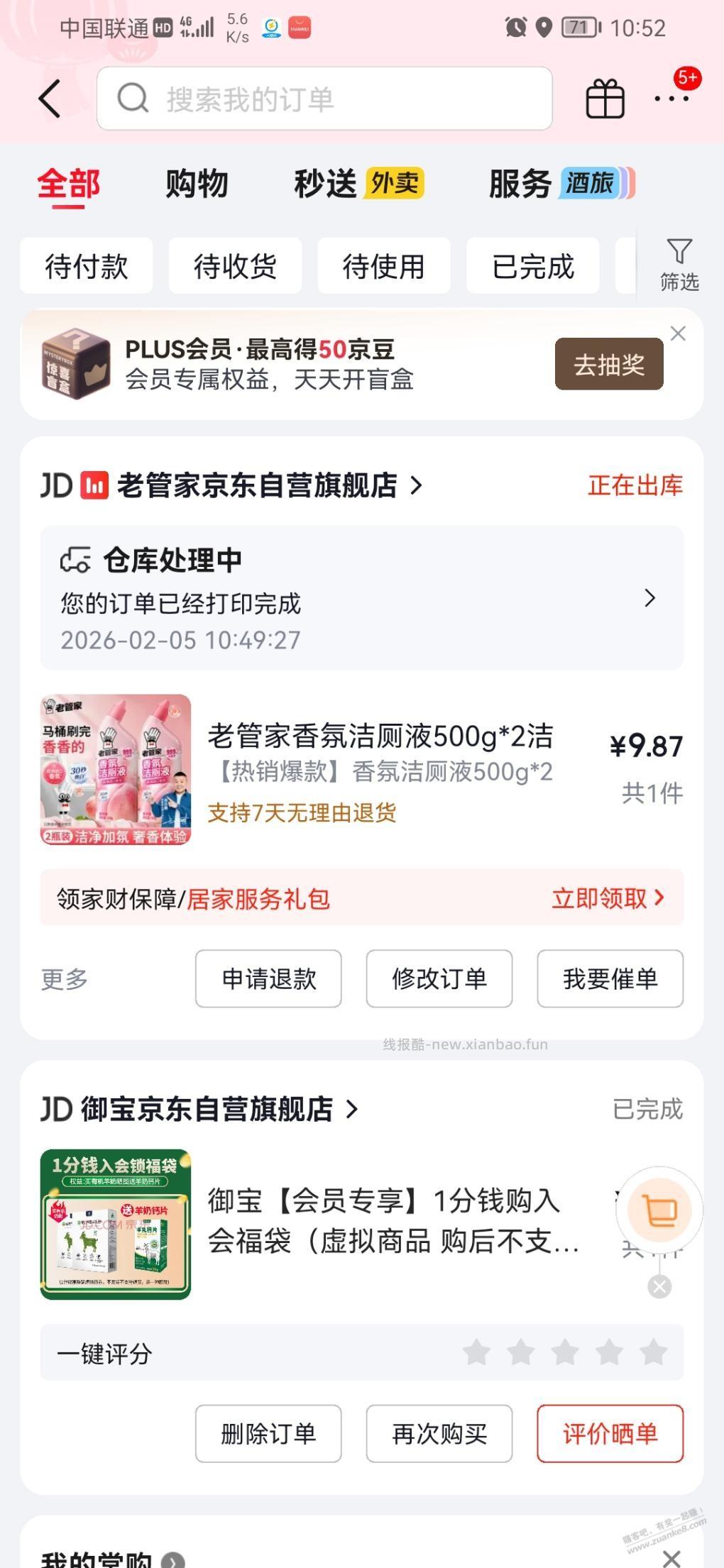Tap 评价晒单 to review the order

pos(609,1434)
